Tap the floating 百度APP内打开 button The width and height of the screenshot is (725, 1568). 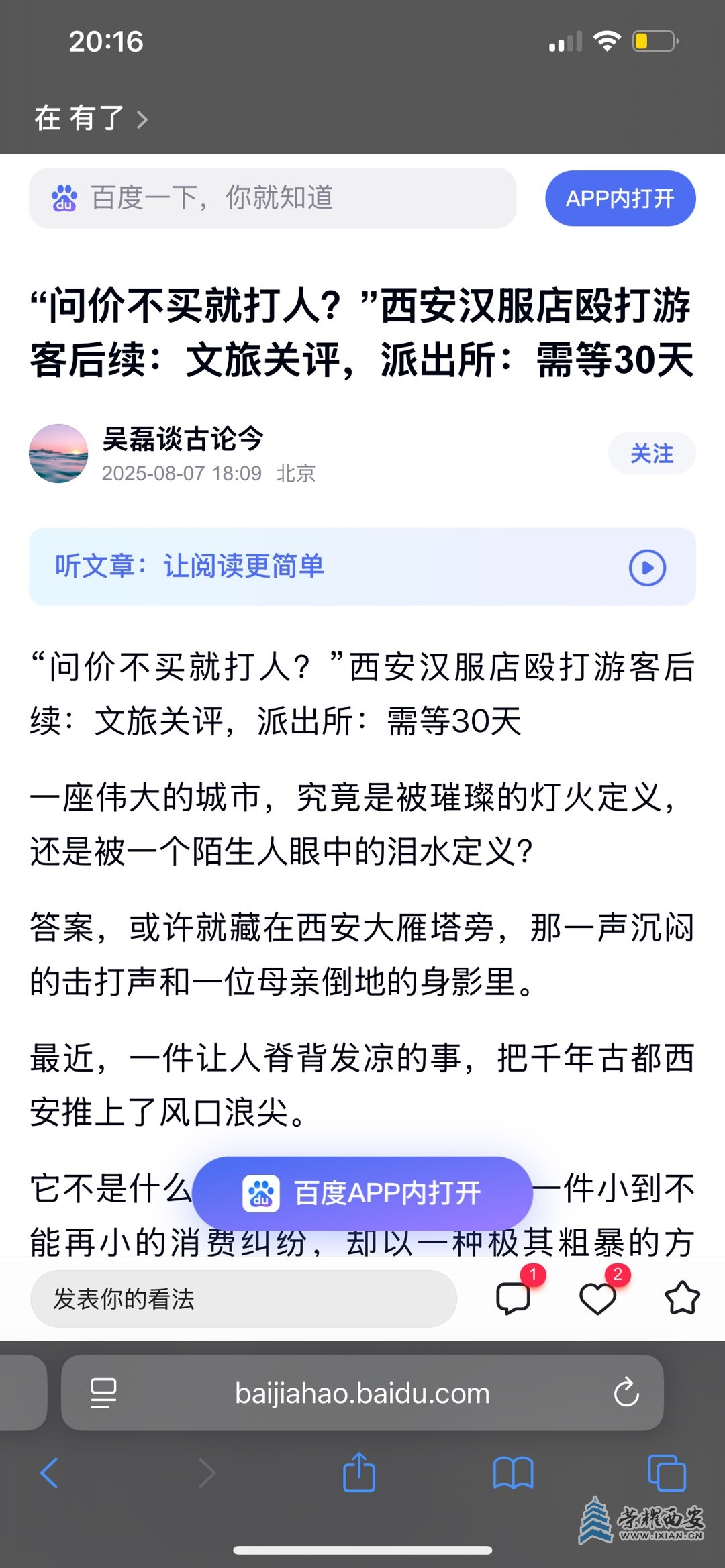pos(362,1193)
